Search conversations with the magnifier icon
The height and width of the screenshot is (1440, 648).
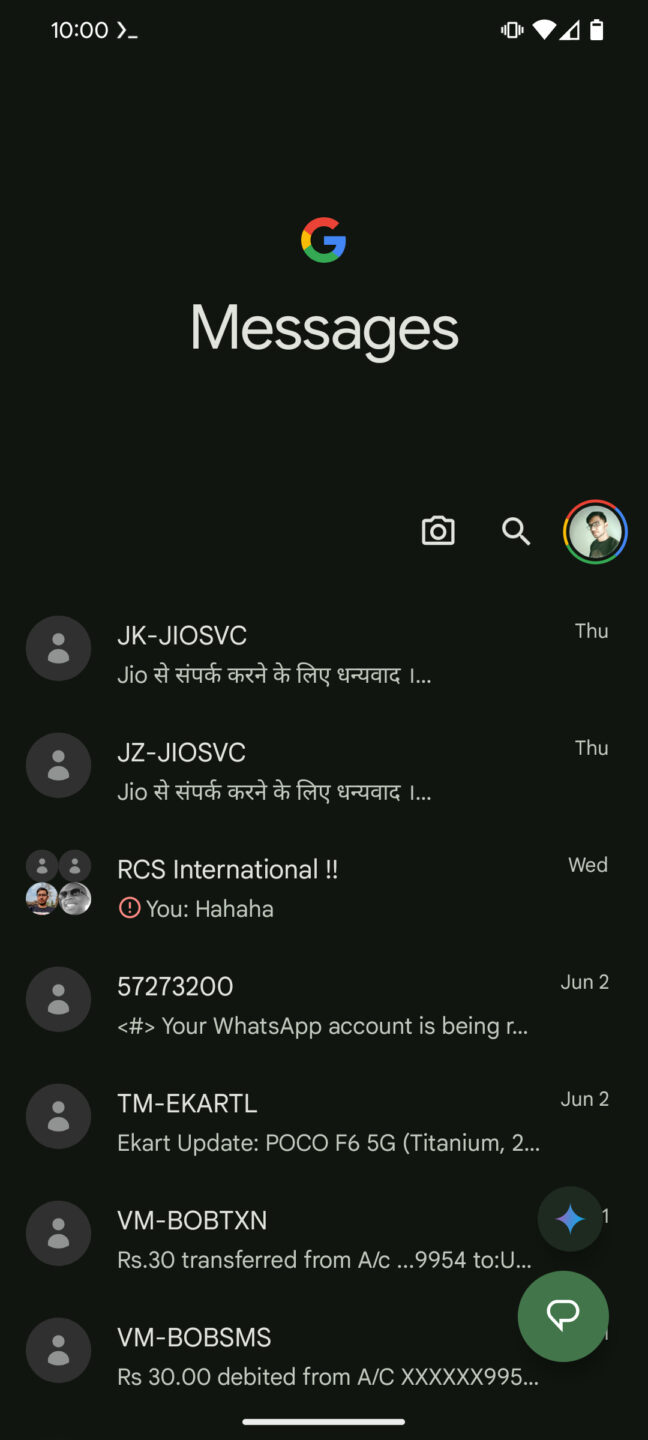tap(516, 531)
